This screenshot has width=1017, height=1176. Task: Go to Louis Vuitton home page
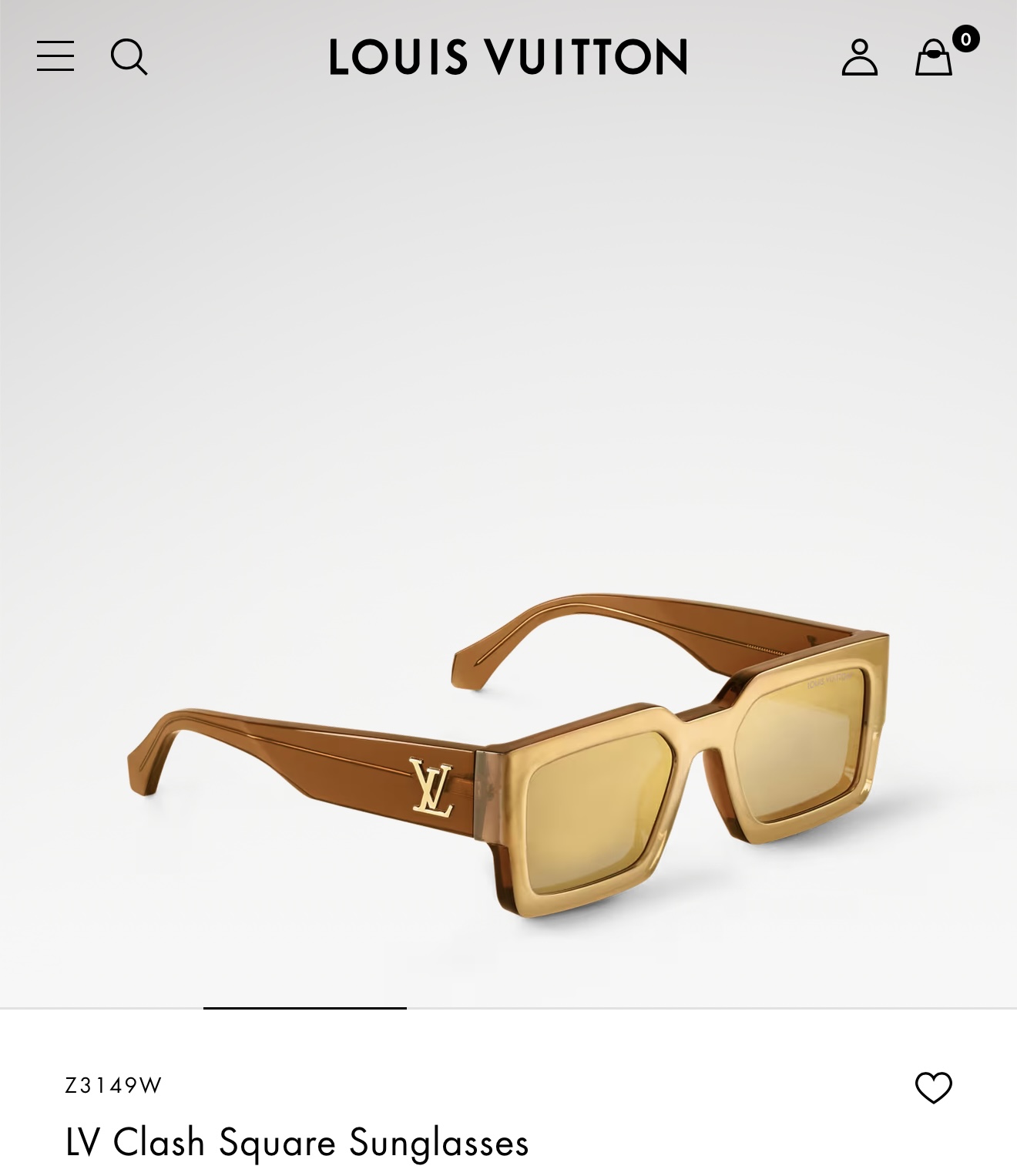[x=508, y=57]
